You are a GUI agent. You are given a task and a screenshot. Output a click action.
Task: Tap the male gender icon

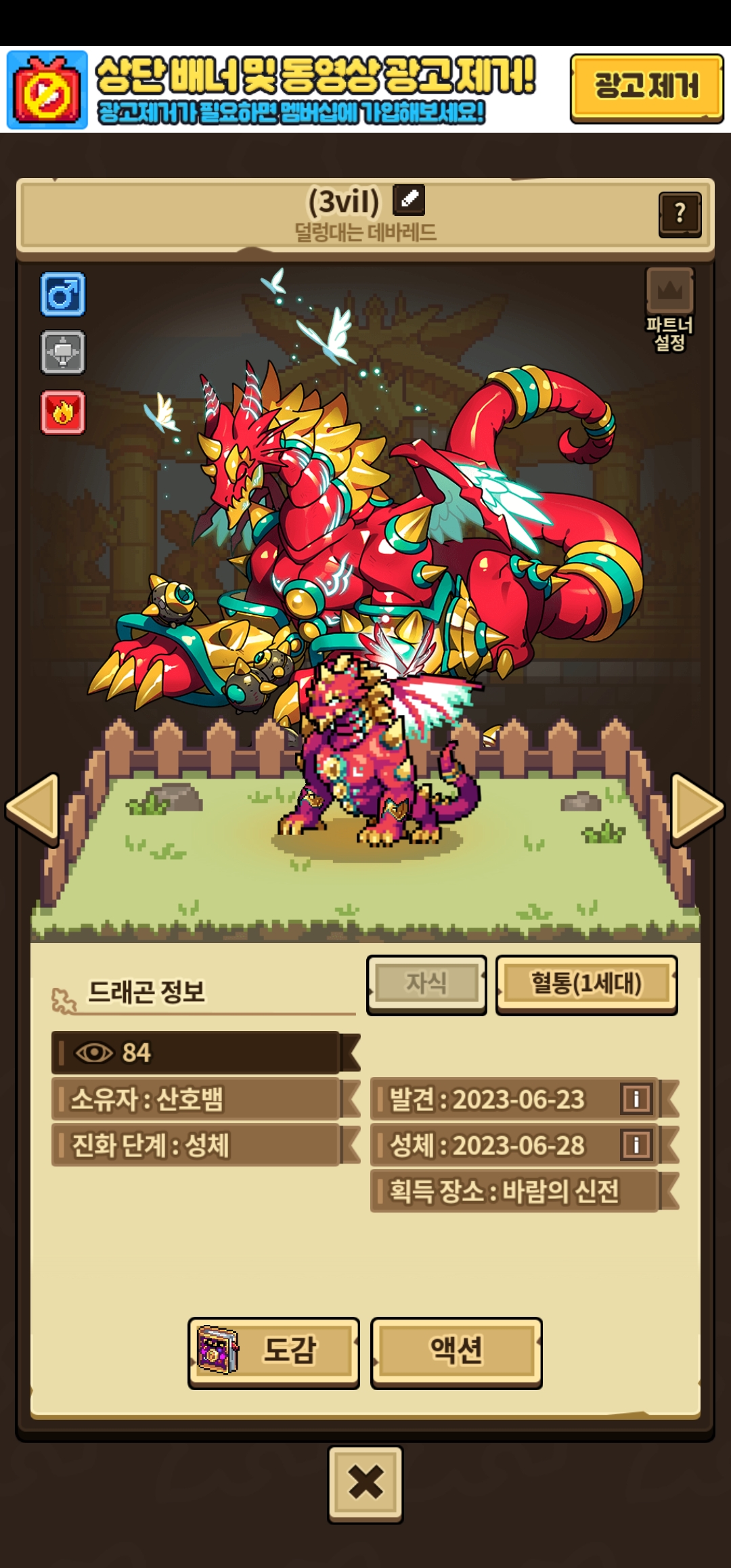pyautogui.click(x=63, y=295)
